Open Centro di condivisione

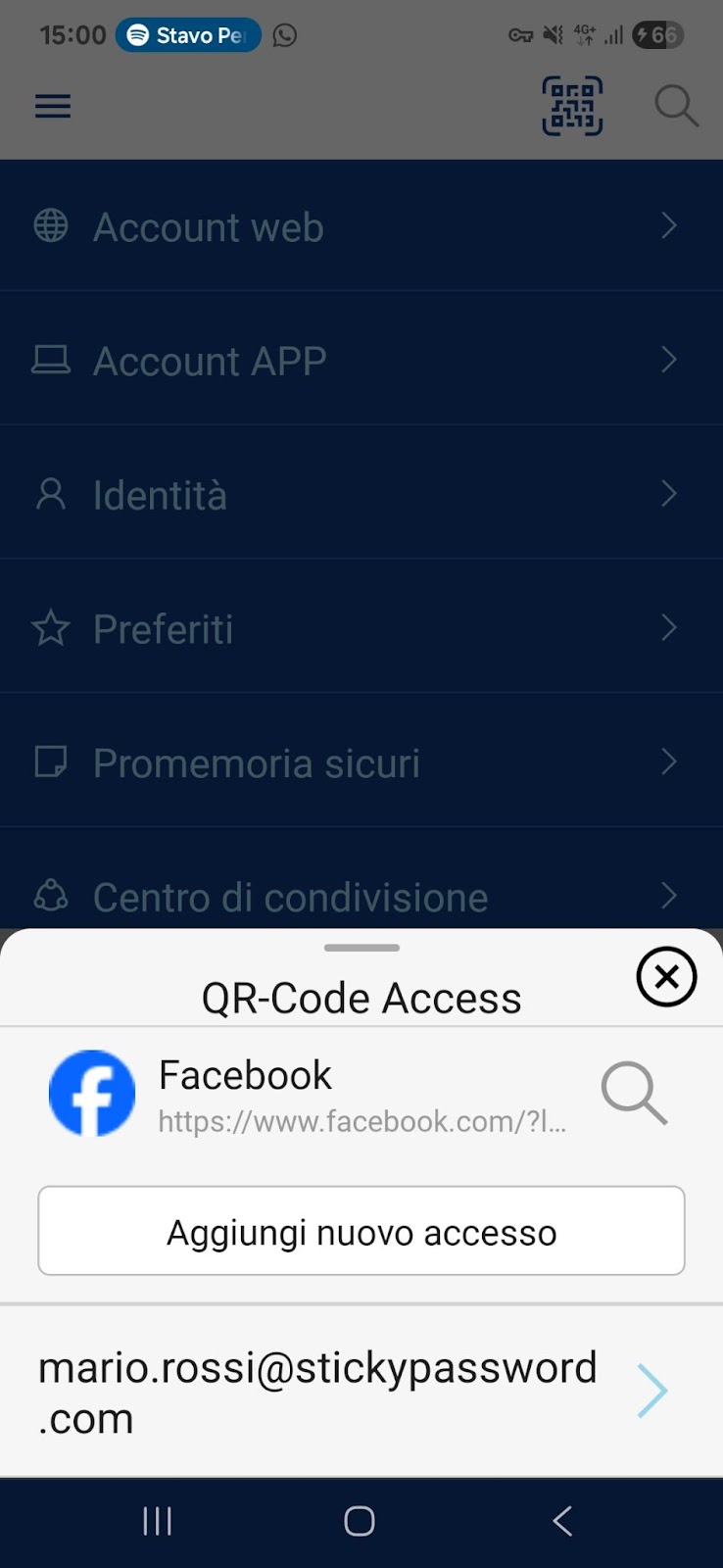pos(361,896)
